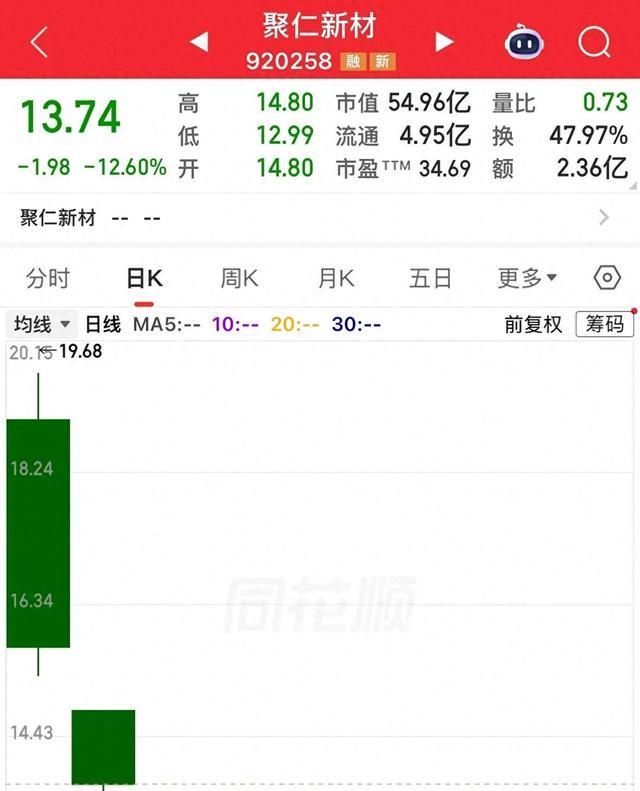640x791 pixels.
Task: Open the search magnifier
Action: 595,42
